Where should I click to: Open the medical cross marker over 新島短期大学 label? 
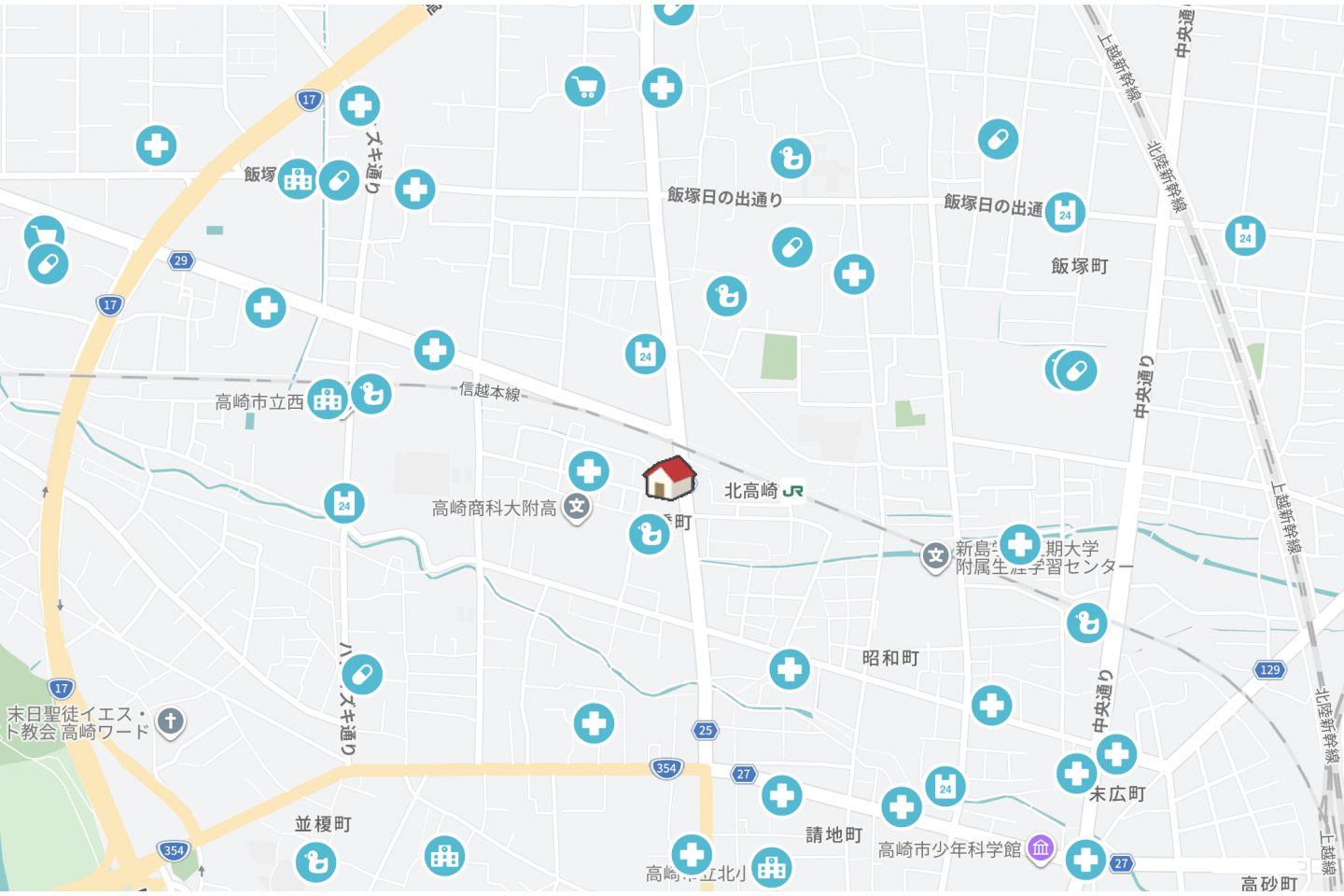[x=1019, y=543]
